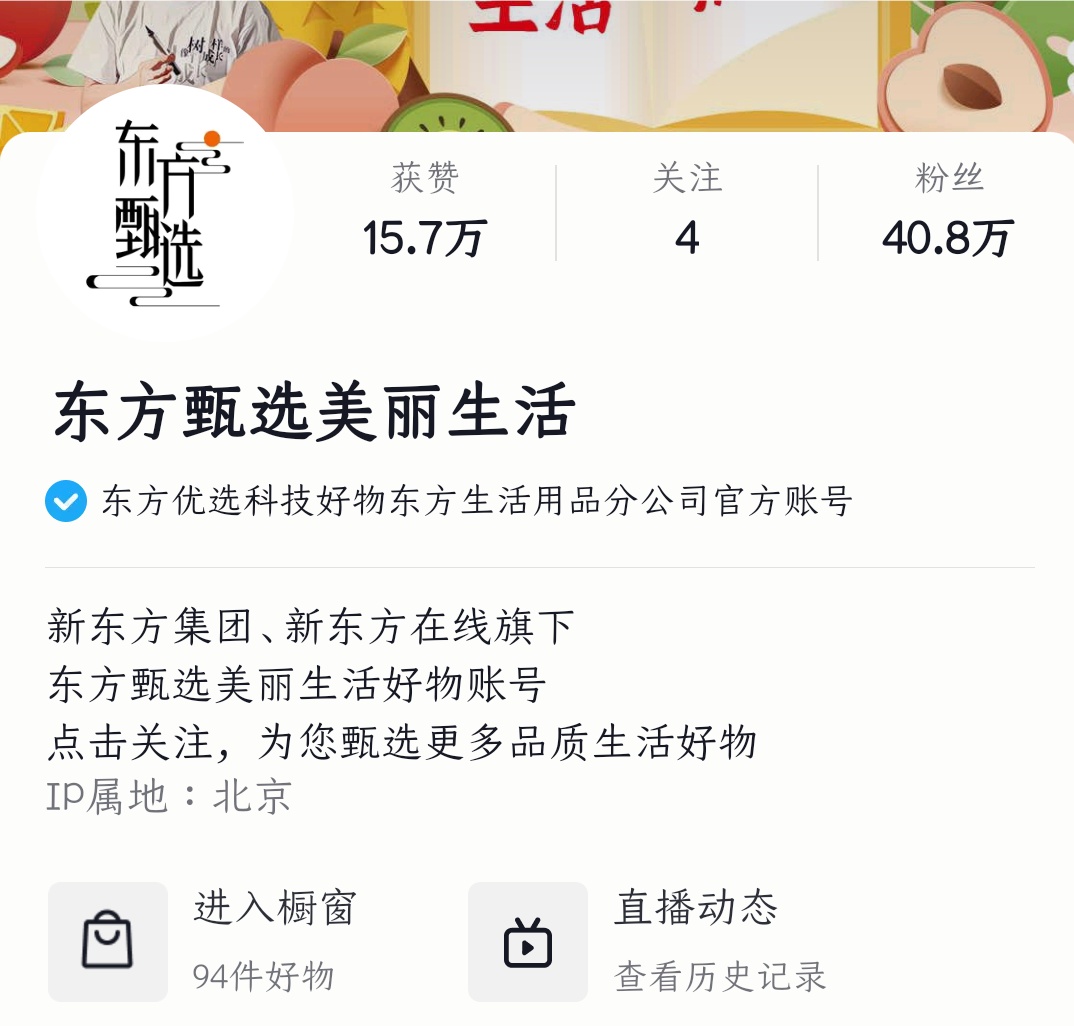
Task: Open the 关注 following list
Action: click(686, 212)
